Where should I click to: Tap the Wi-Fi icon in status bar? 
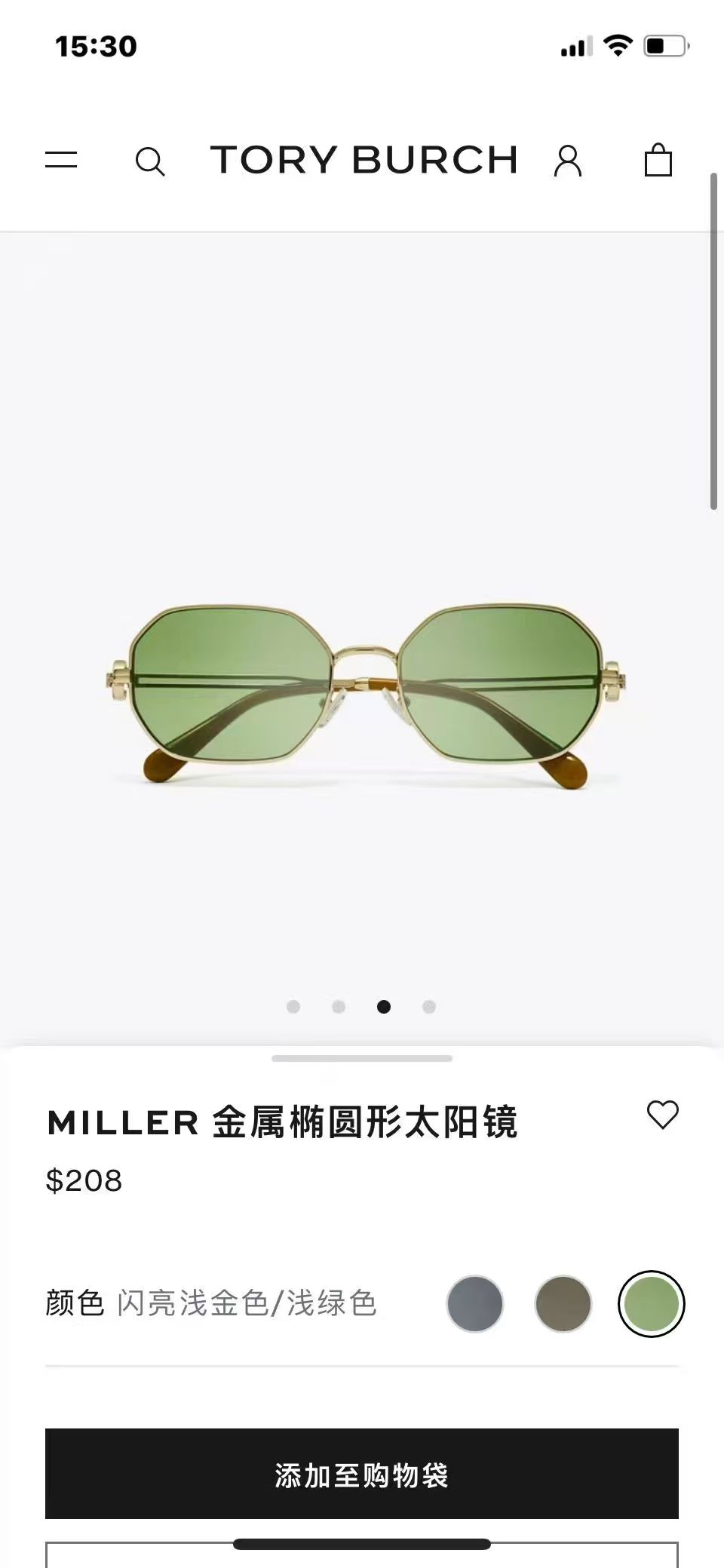coord(618,45)
